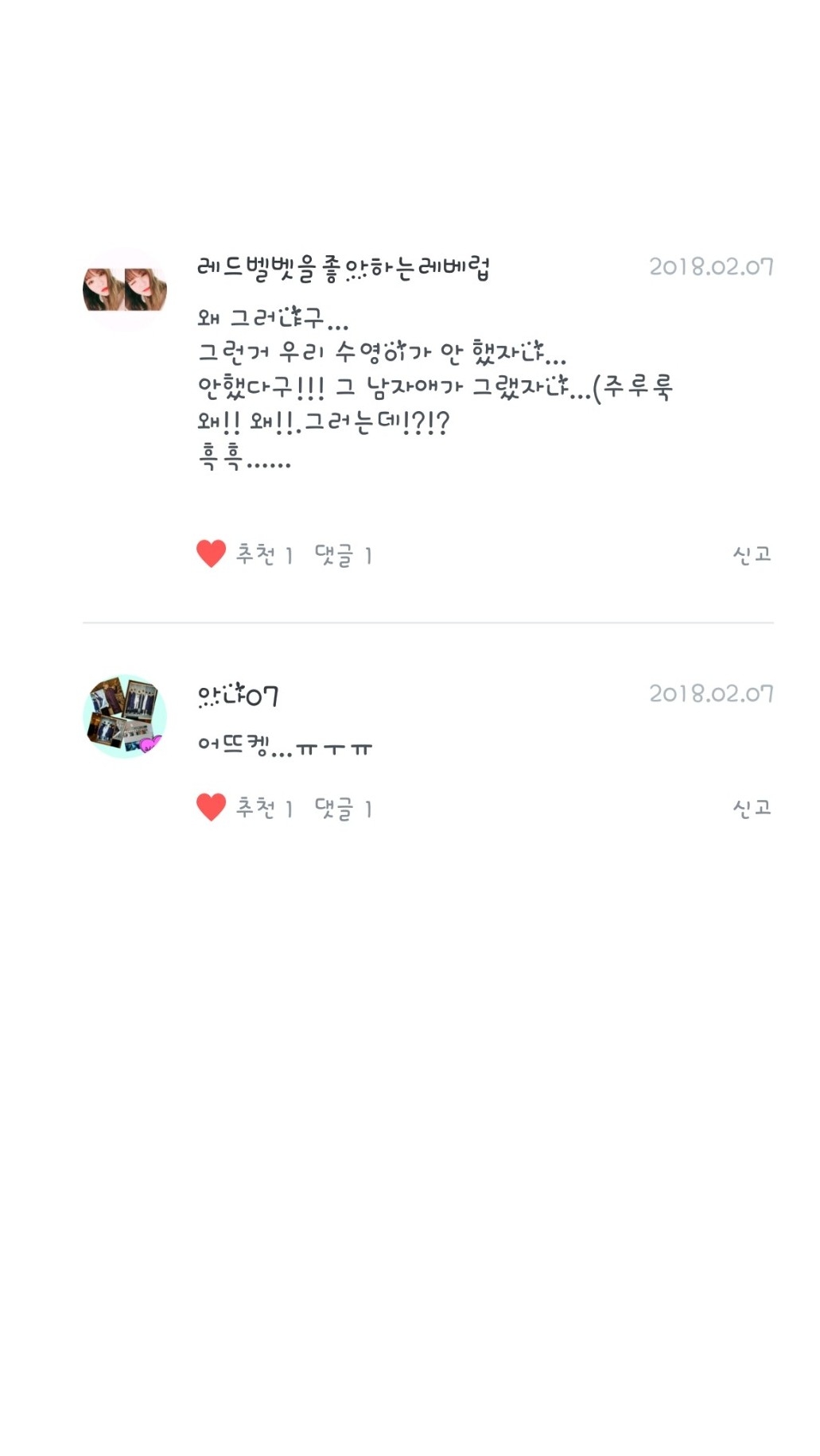Like the comment by 레드벨벳을 좋아하는레베럽
This screenshot has height=1456, width=820.
(x=212, y=553)
